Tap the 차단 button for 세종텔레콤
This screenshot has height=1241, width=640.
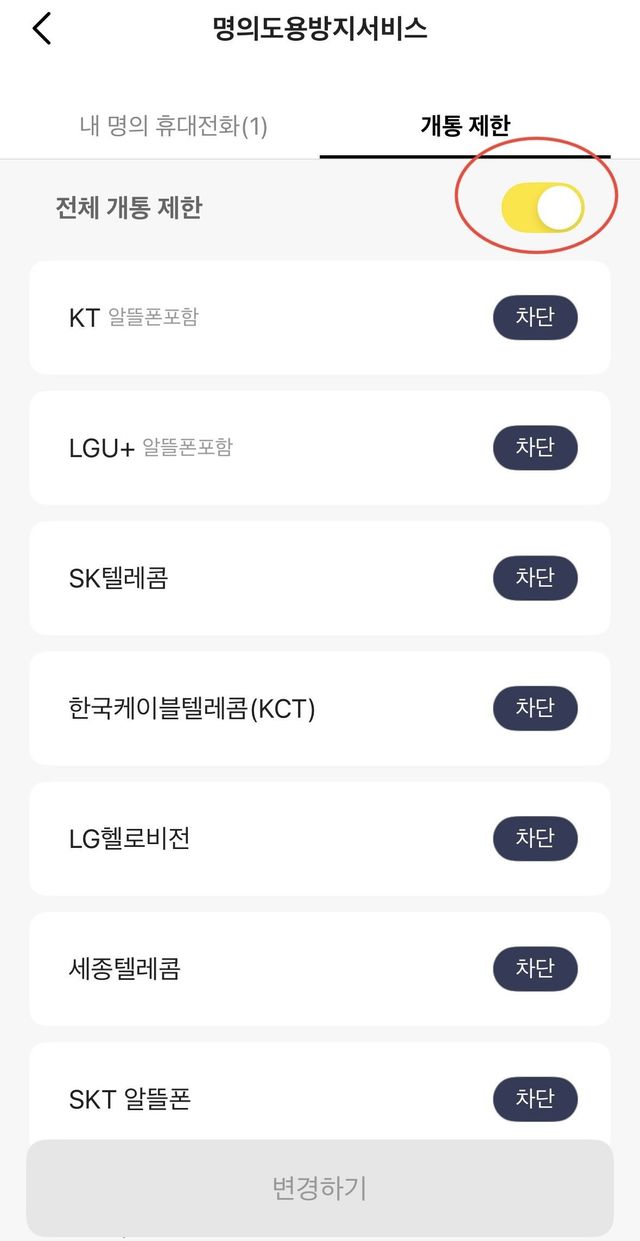[x=535, y=968]
